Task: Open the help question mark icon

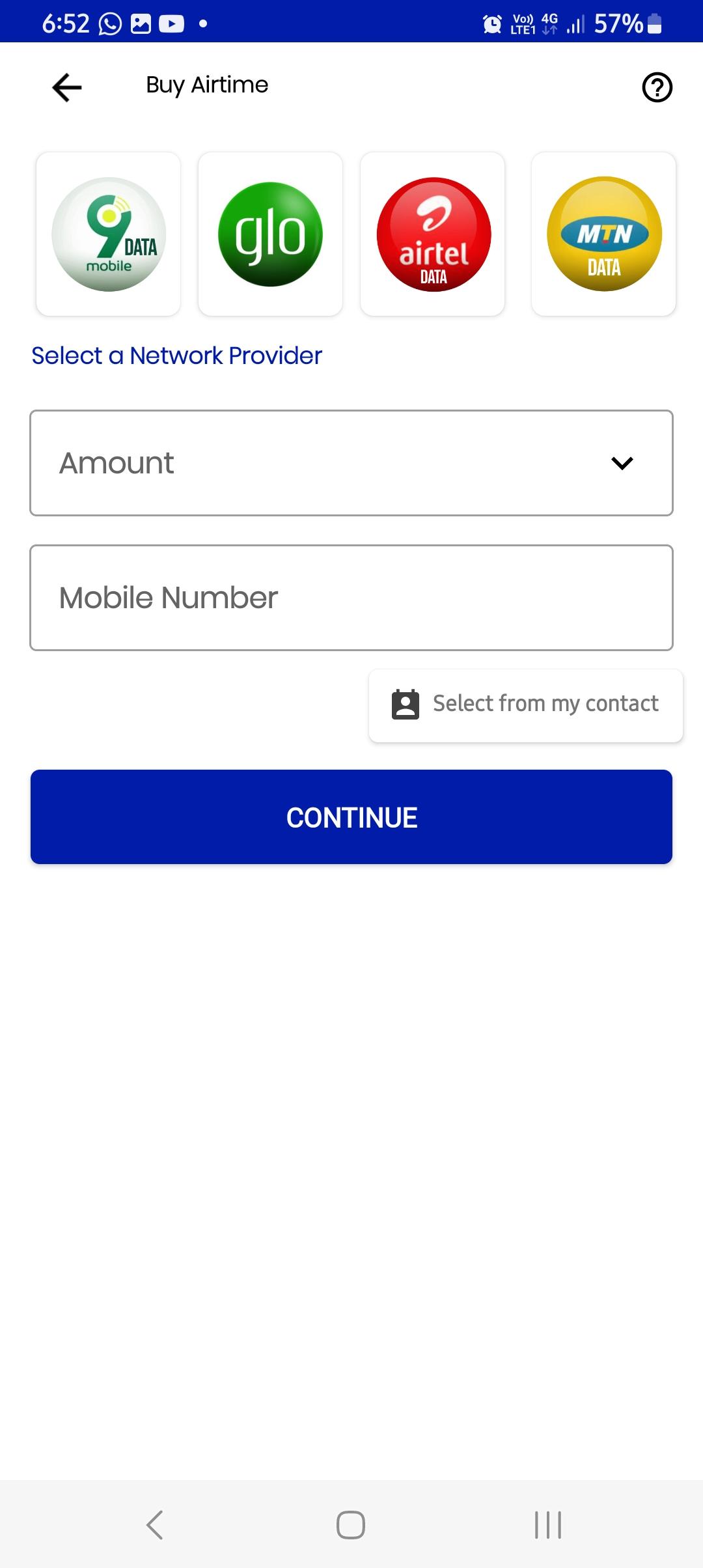Action: pyautogui.click(x=657, y=87)
